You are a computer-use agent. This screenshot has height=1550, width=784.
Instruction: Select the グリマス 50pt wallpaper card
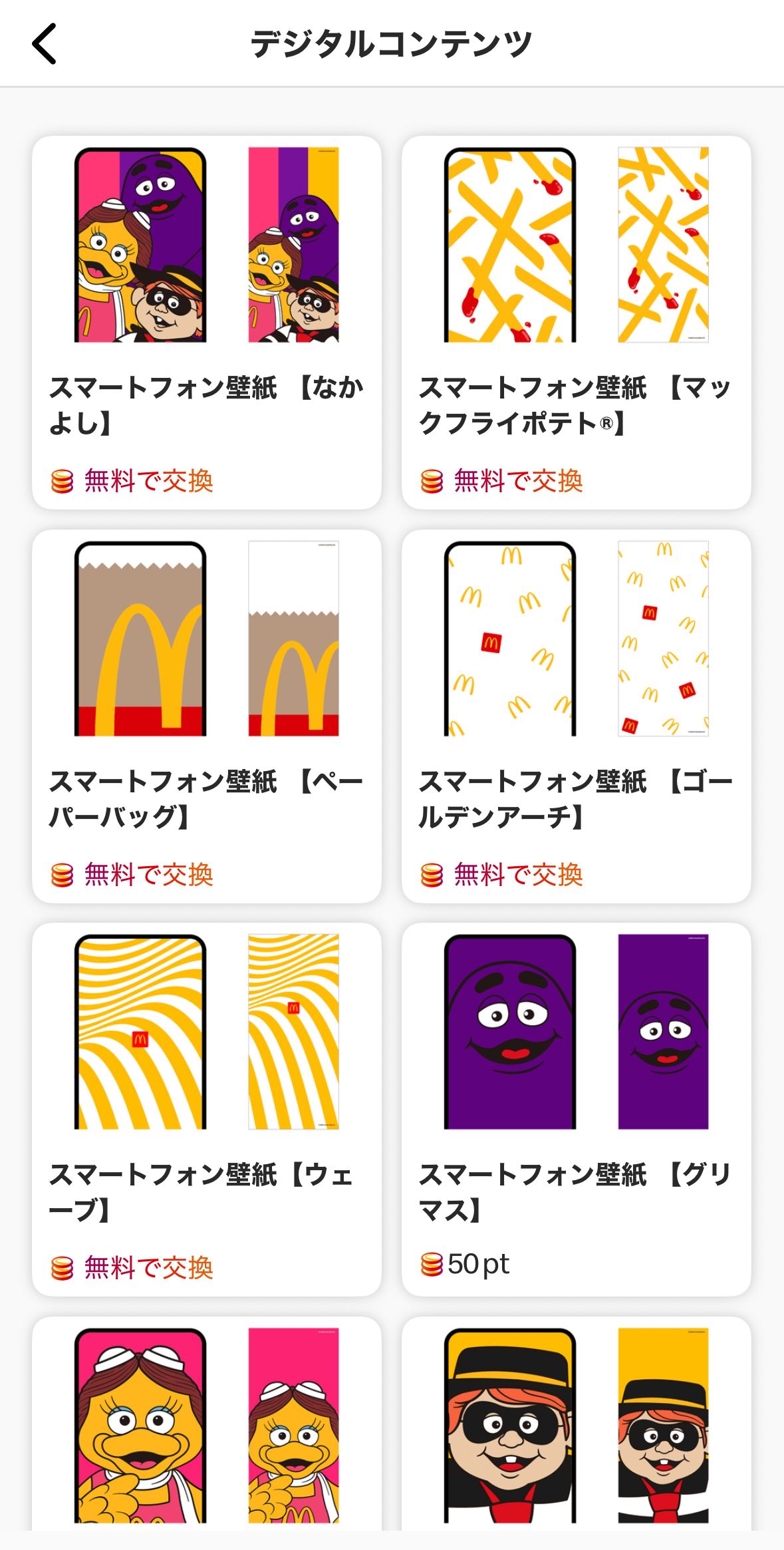[x=576, y=1109]
